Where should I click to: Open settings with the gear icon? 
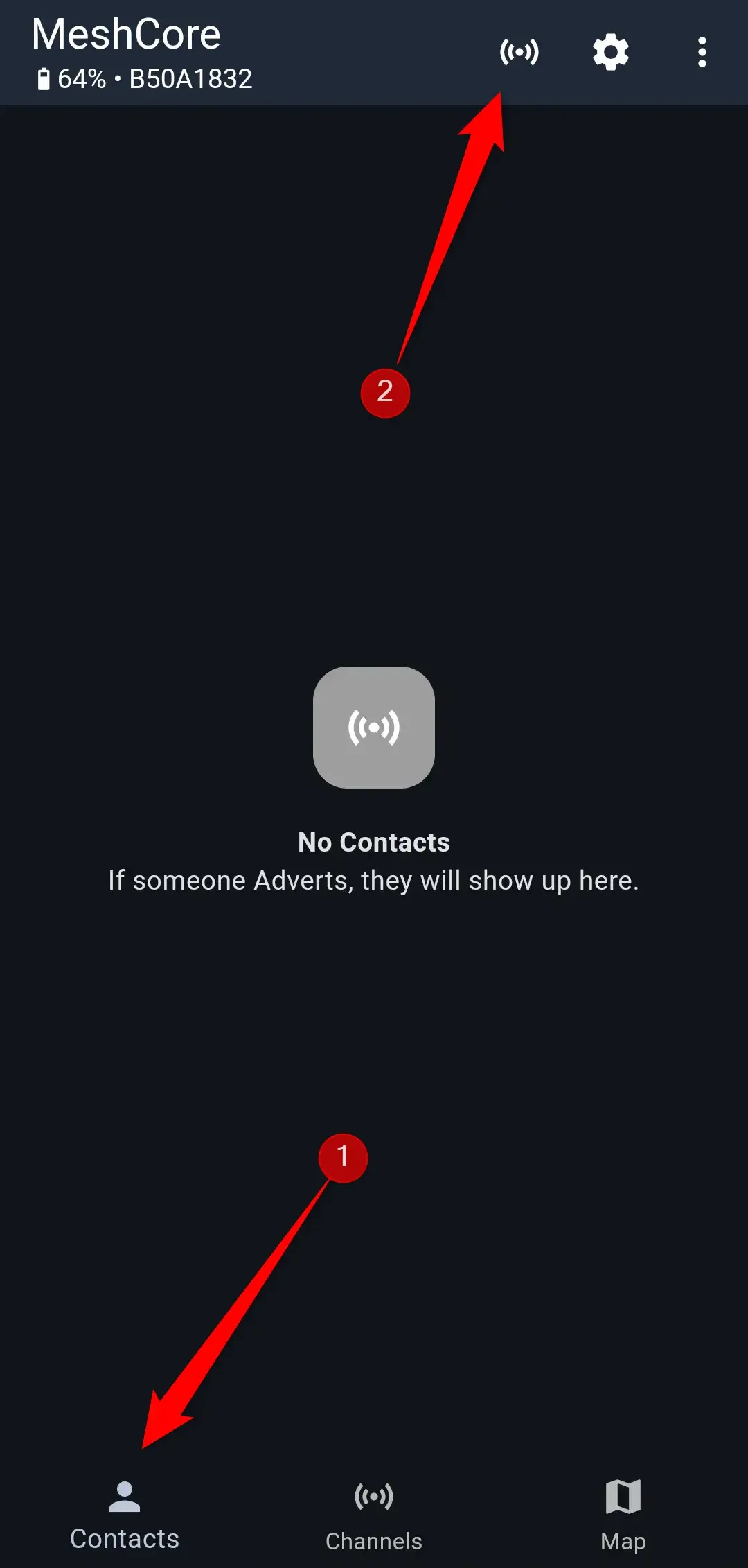(x=610, y=52)
